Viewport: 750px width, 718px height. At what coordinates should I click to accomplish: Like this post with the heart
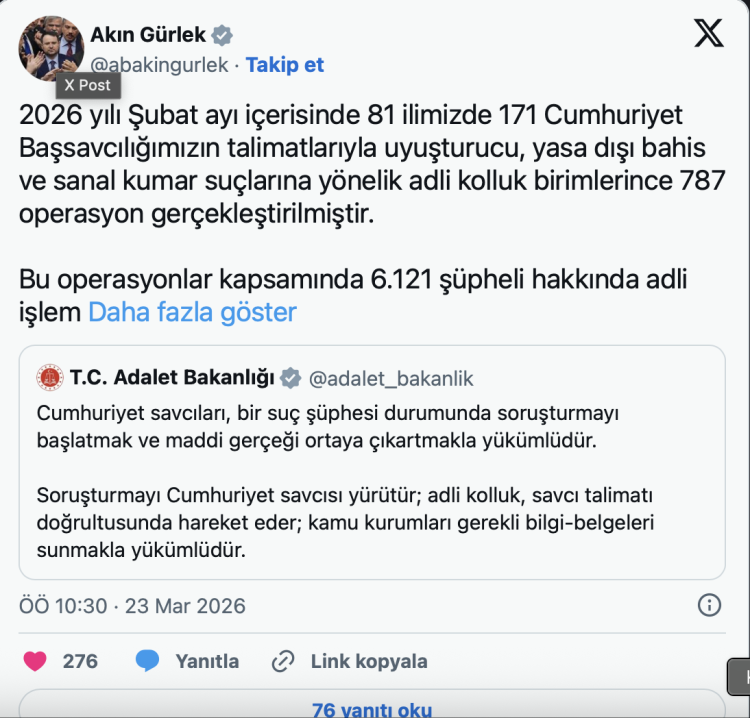click(x=36, y=661)
